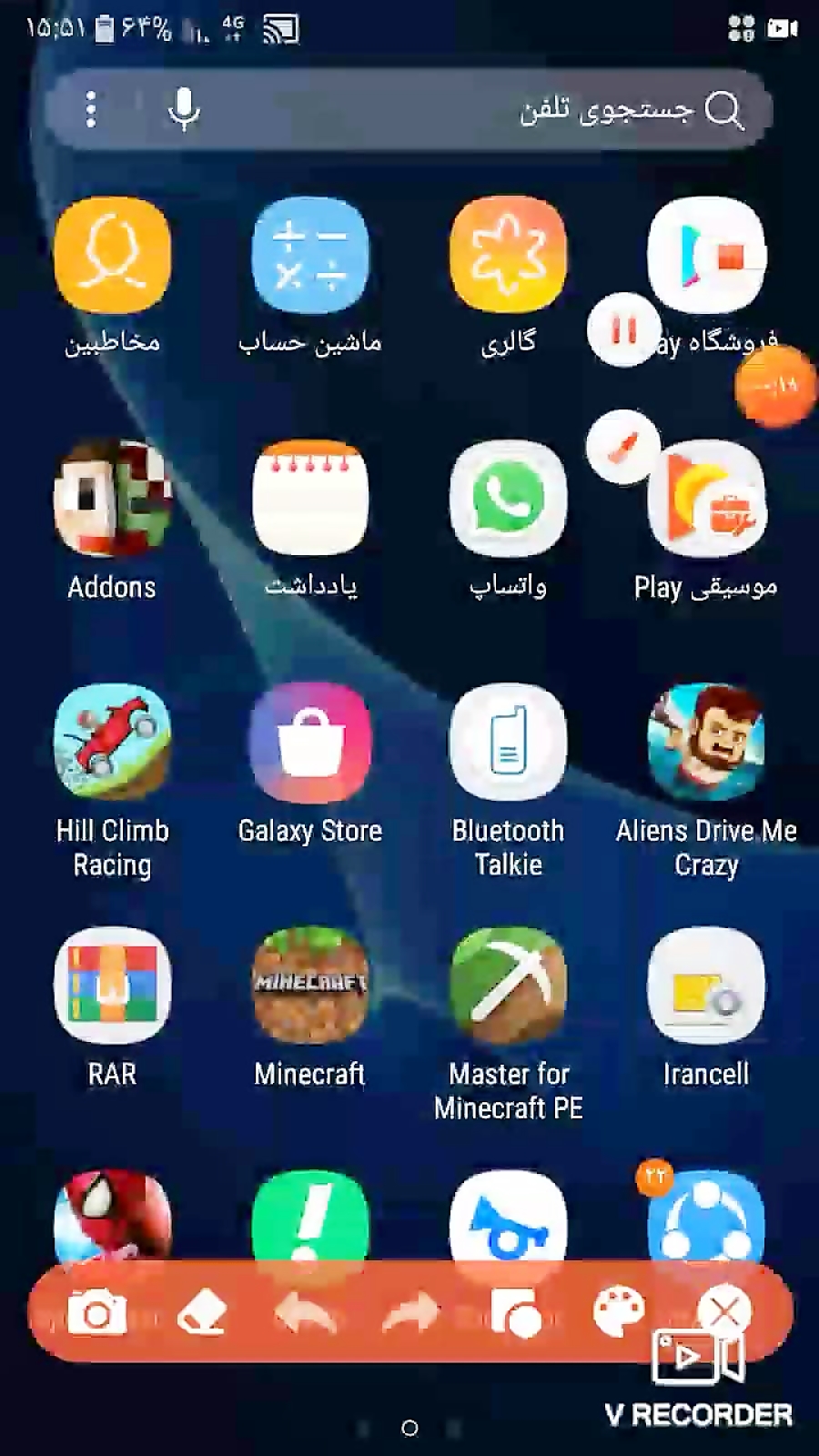
Task: Open Galaxy Store
Action: pyautogui.click(x=310, y=743)
